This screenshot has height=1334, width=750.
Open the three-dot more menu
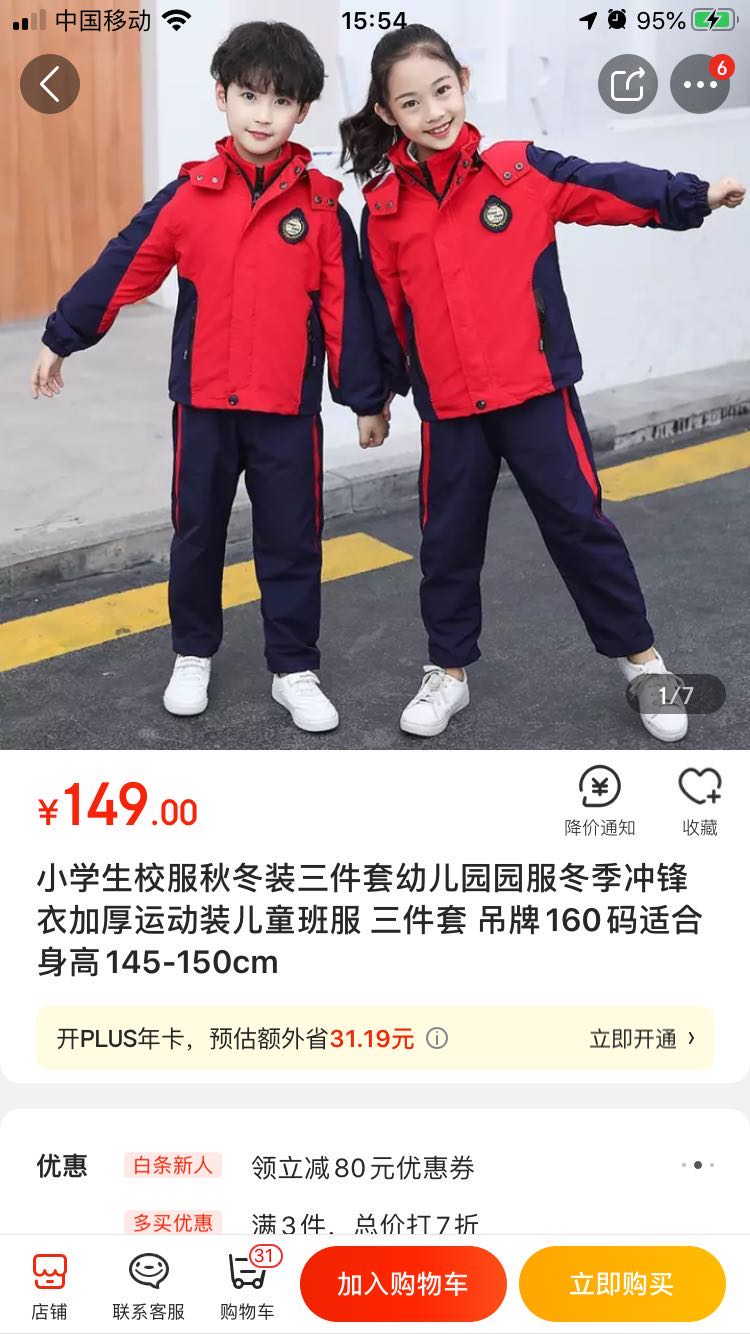(x=700, y=84)
